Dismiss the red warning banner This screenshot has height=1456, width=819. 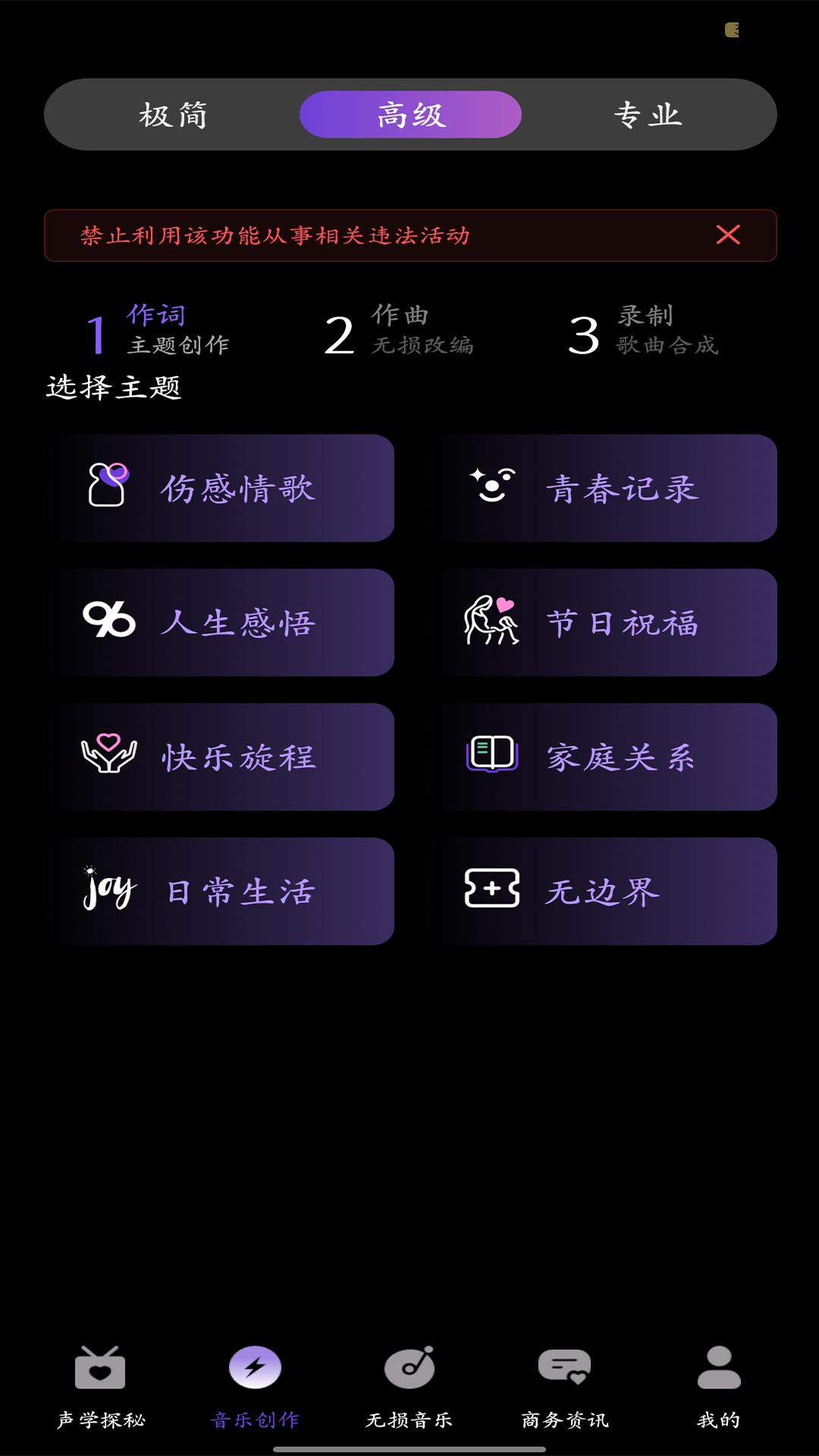[727, 236]
